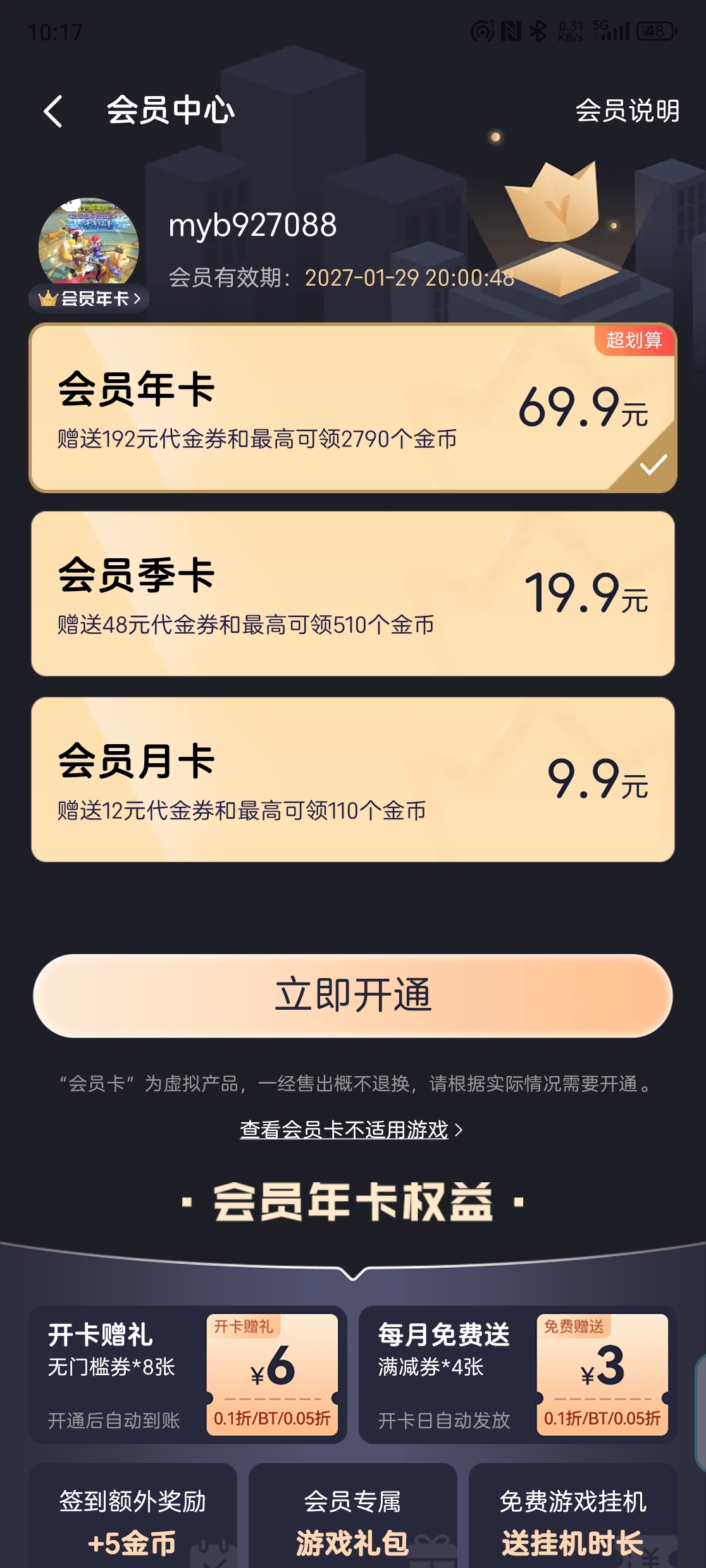This screenshot has width=706, height=1568.
Task: View 查看会员卡不适用游戏 link
Action: tap(351, 1130)
